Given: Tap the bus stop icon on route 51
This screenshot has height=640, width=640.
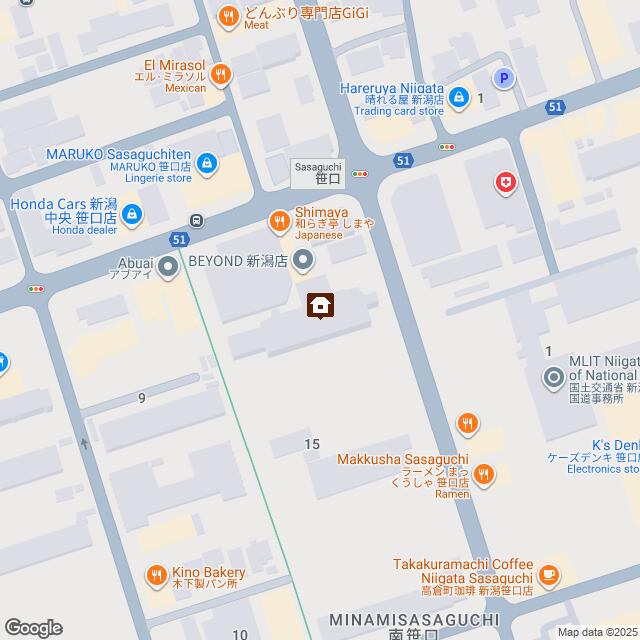Looking at the screenshot, I should [x=198, y=220].
